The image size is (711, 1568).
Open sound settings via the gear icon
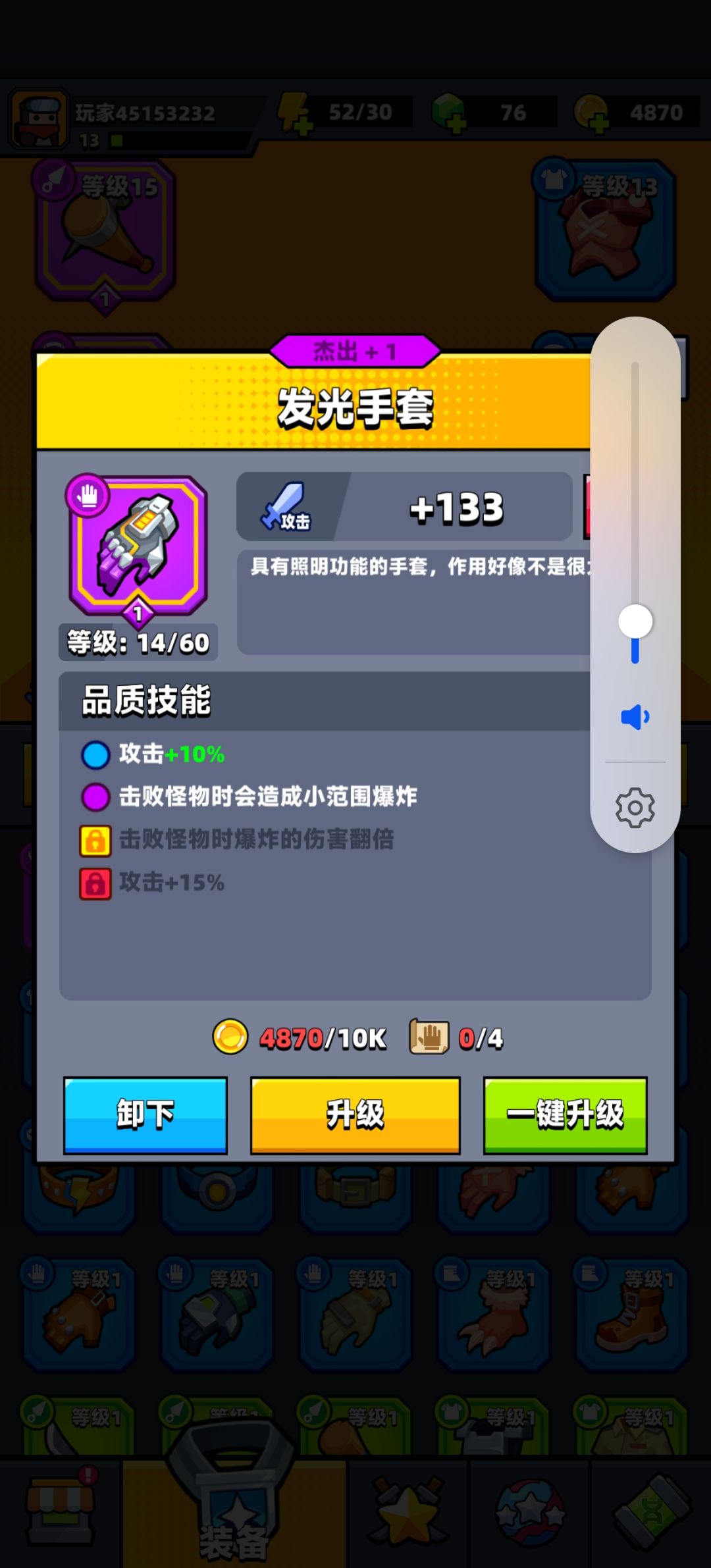[635, 808]
